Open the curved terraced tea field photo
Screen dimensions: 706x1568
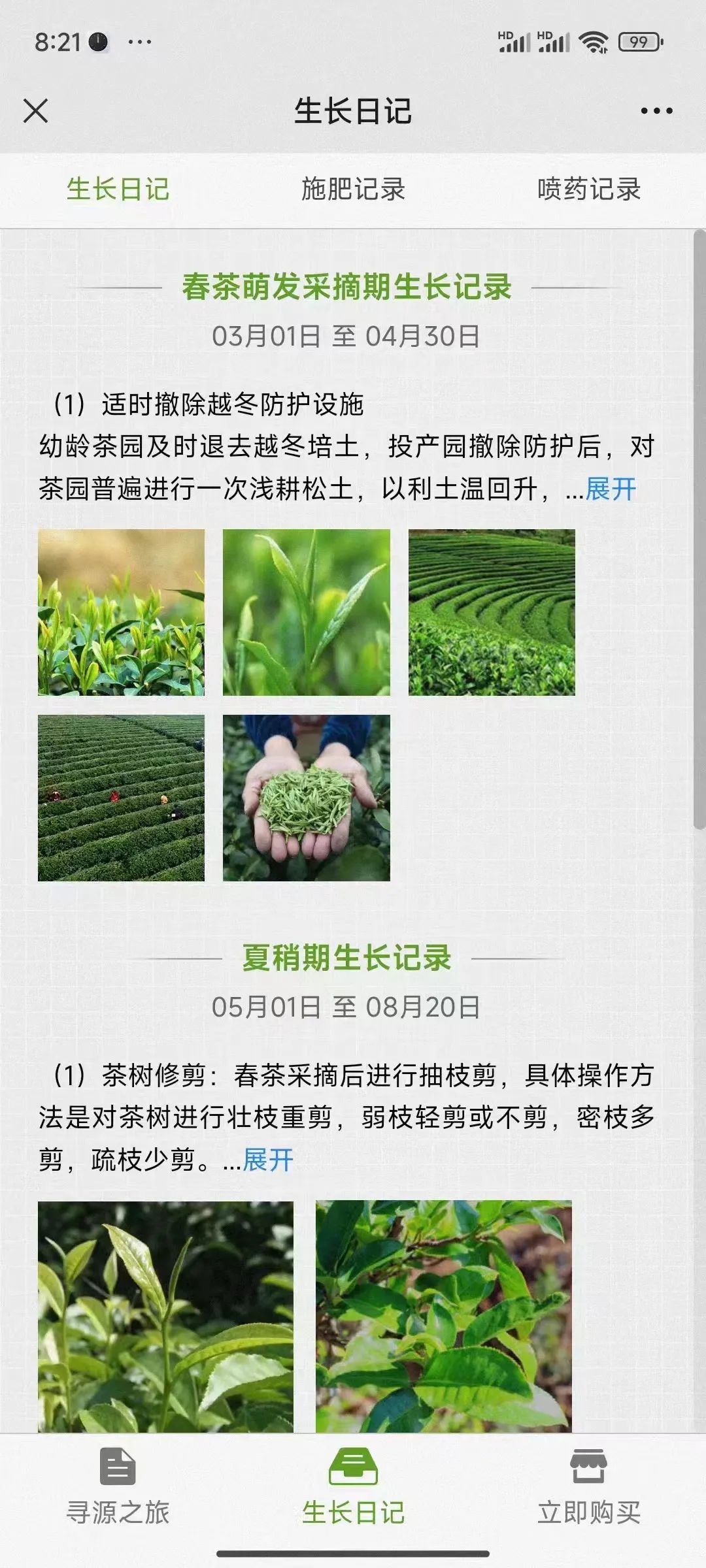[492, 612]
